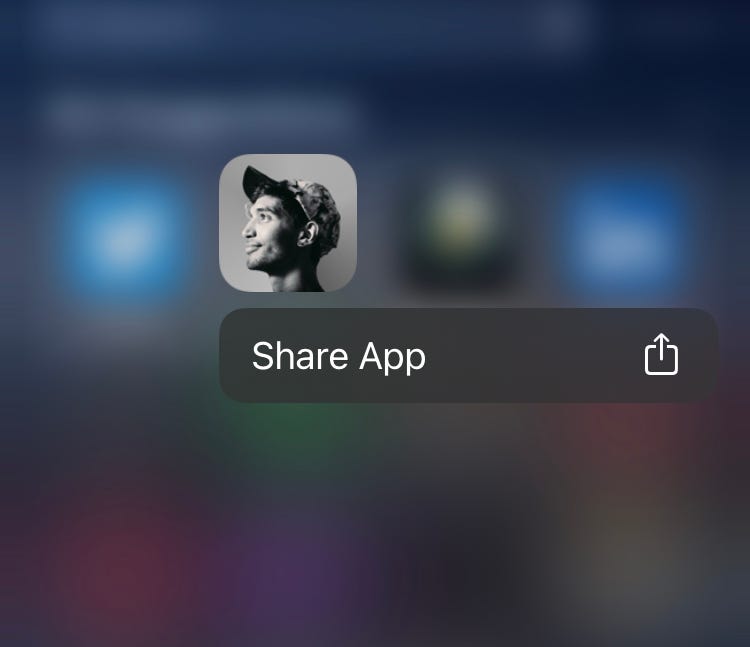This screenshot has width=750, height=647.
Task: Select Share App from the context menu
Action: coord(467,356)
